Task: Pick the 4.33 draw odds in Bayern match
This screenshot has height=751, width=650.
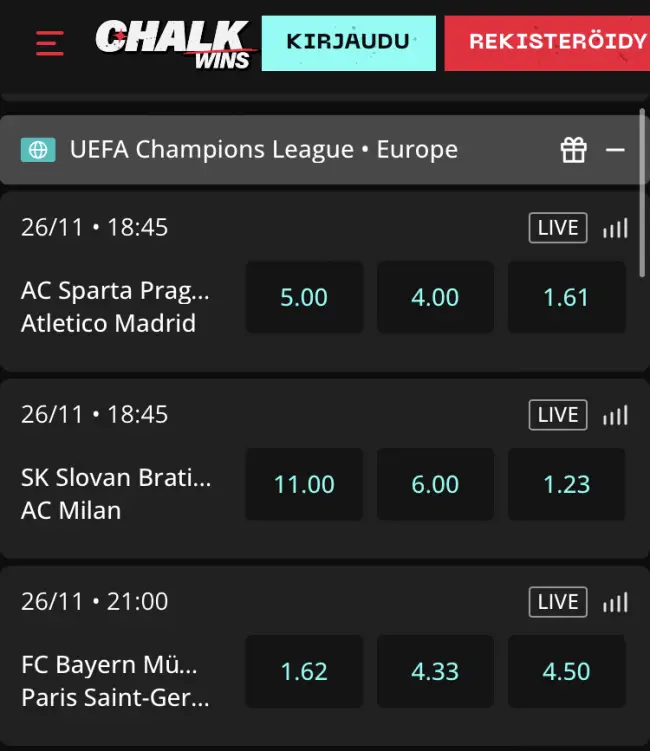Action: [435, 672]
